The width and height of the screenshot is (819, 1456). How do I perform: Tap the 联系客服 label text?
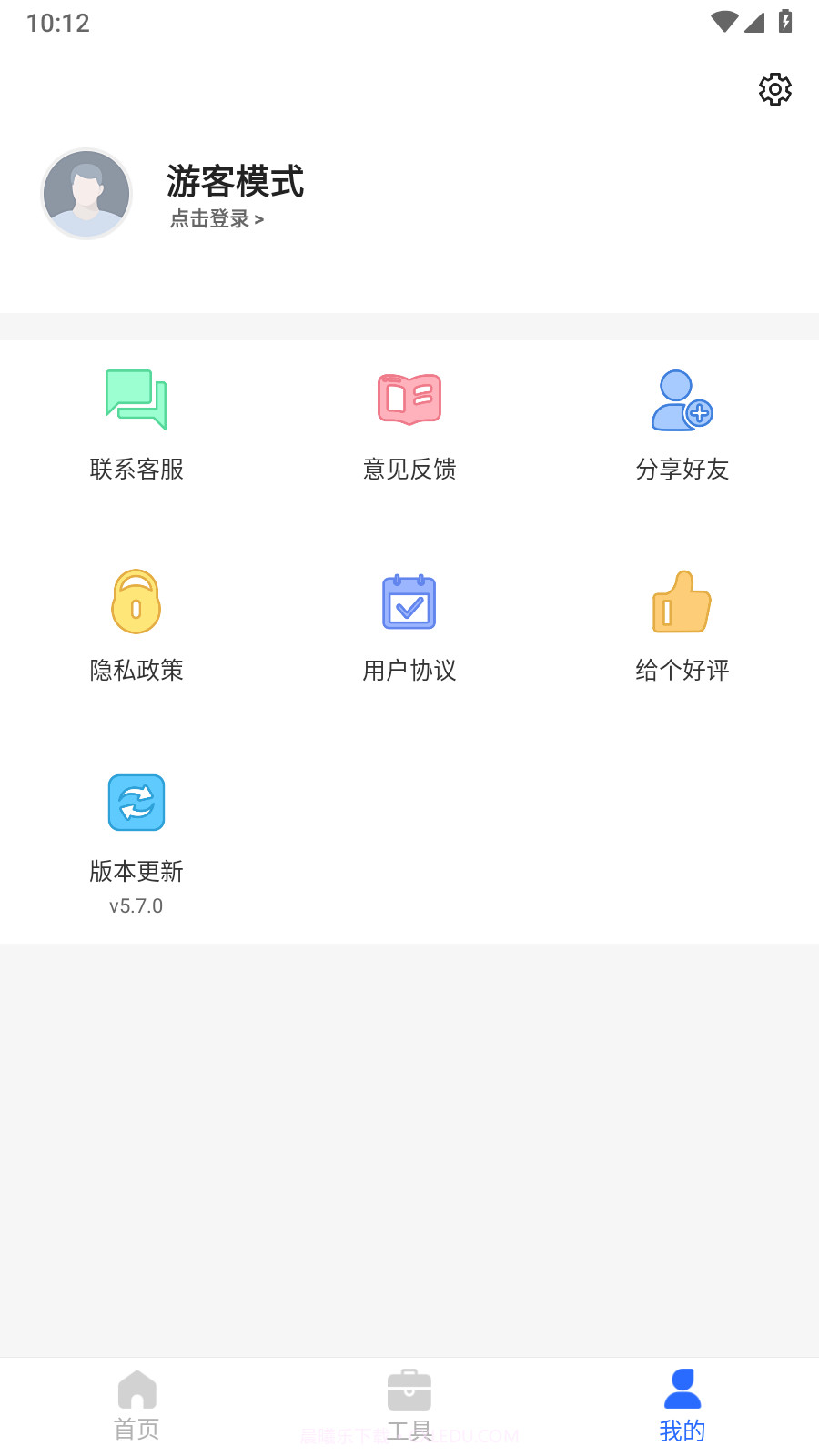(x=136, y=470)
